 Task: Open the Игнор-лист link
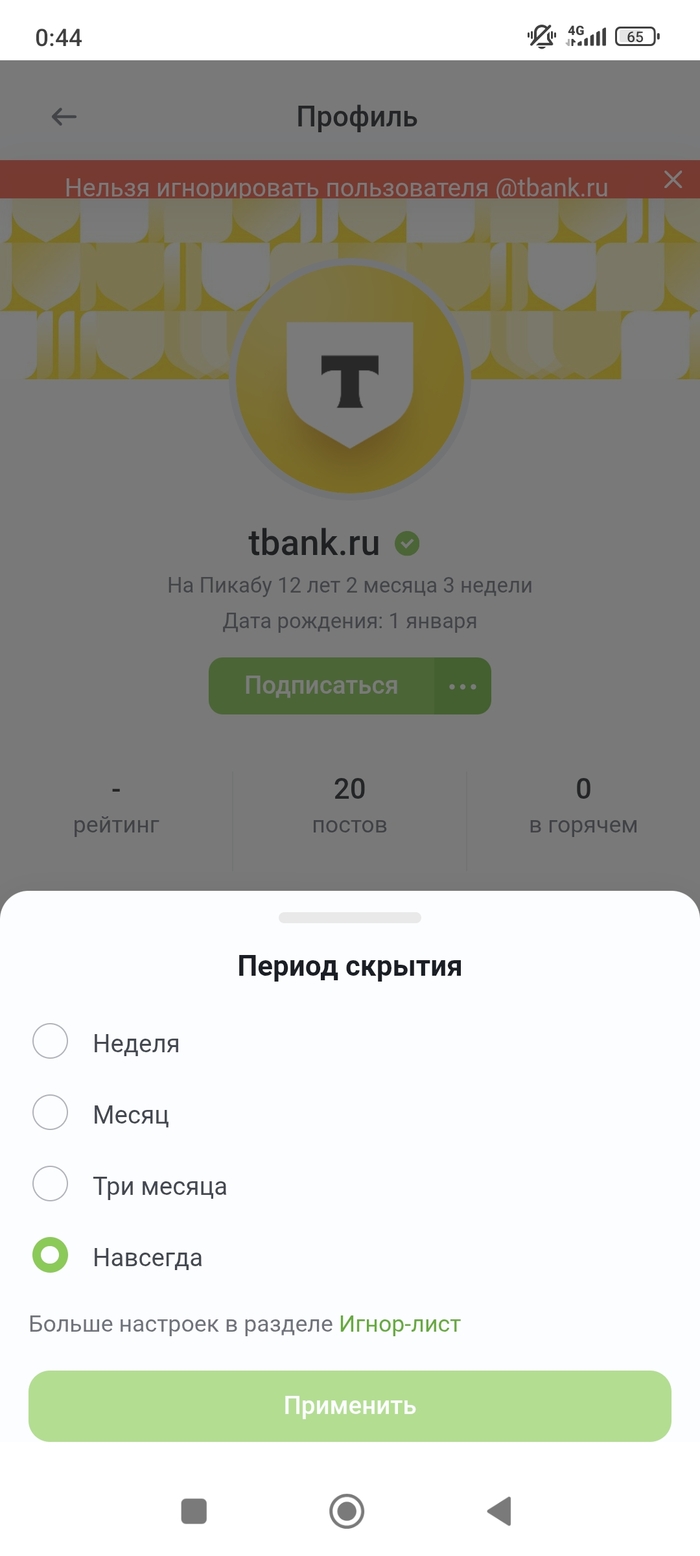(399, 1324)
